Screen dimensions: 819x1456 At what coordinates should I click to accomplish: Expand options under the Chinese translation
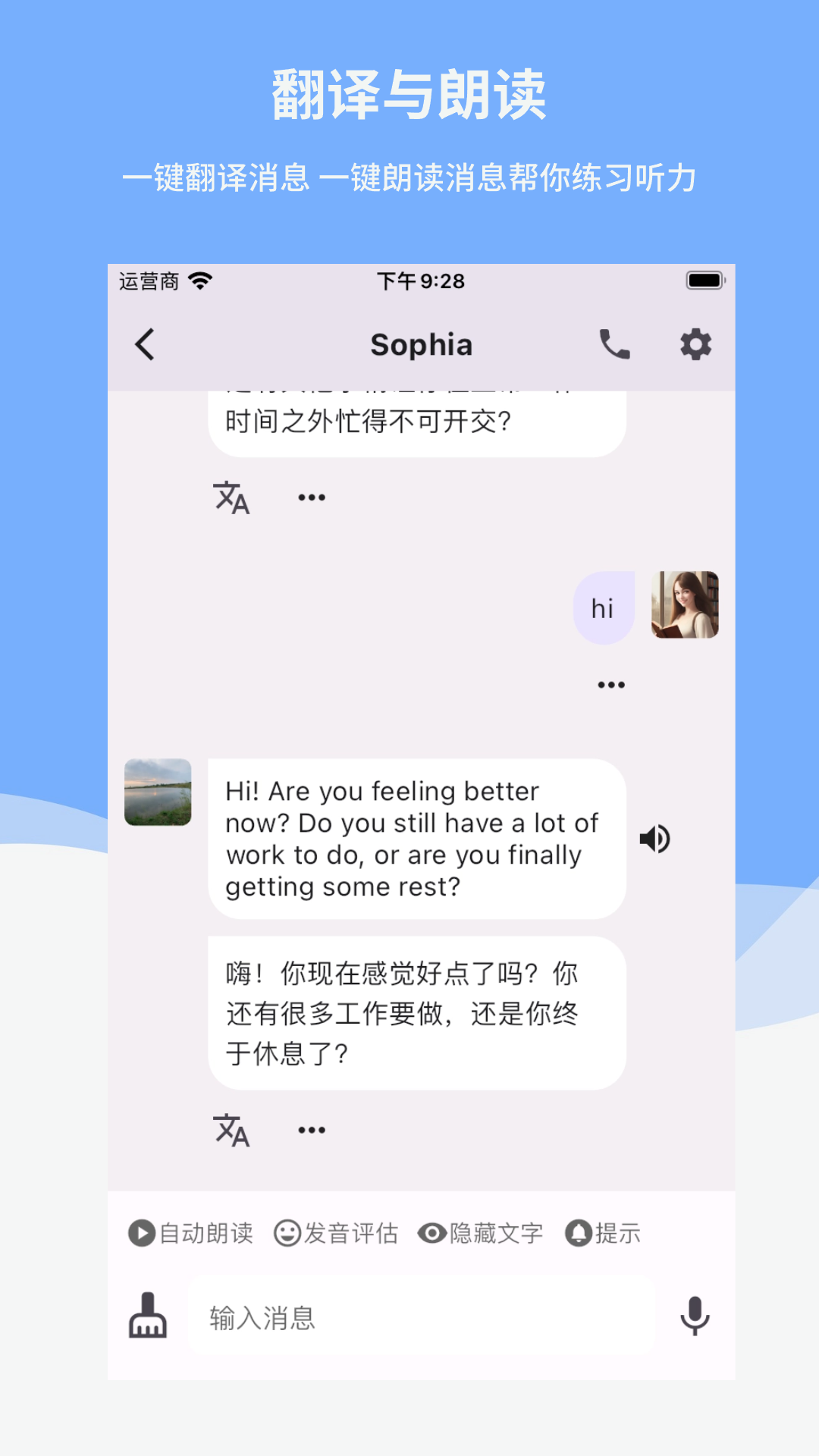point(311,1130)
